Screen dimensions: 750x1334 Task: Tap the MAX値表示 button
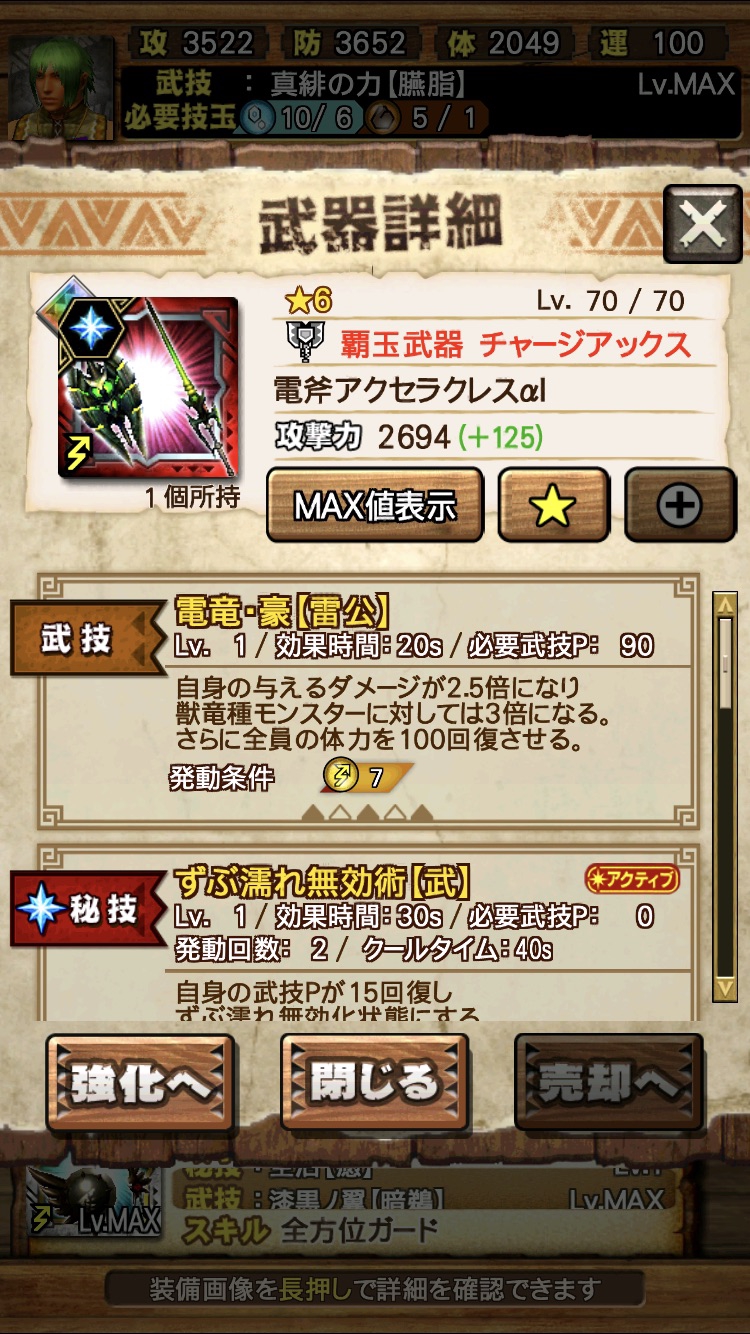[375, 506]
